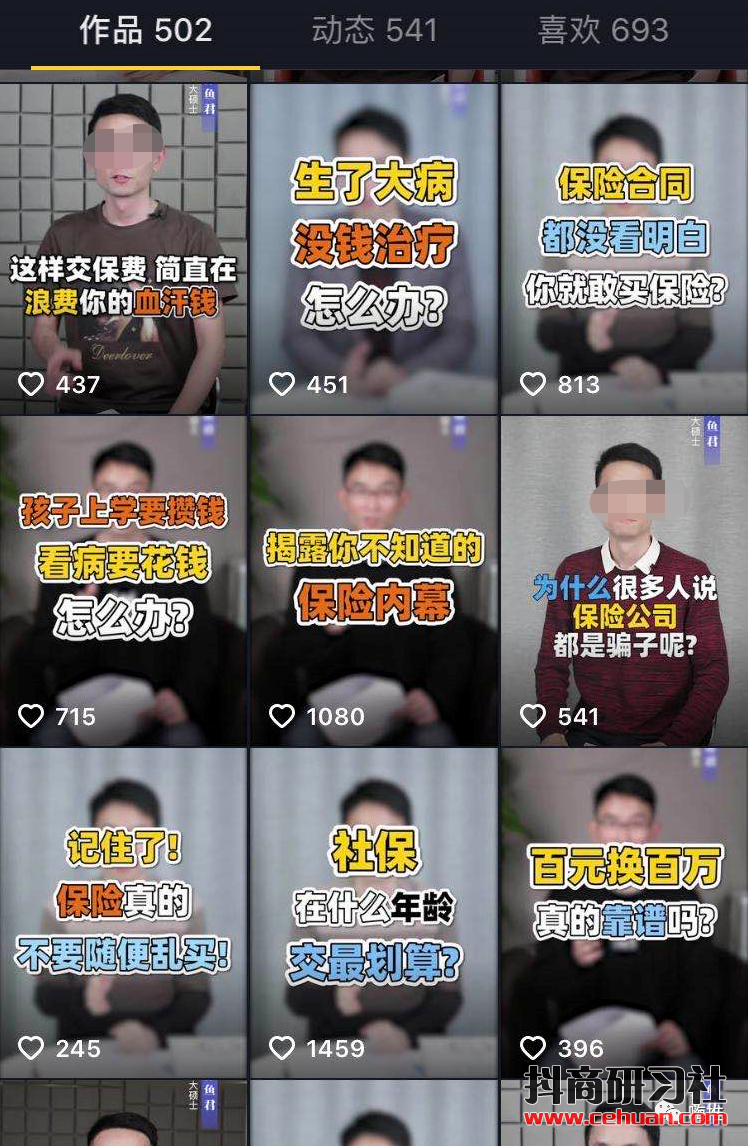The height and width of the screenshot is (1146, 748).
Task: Open the video 揭露你不知道的保险内幕
Action: point(374,580)
